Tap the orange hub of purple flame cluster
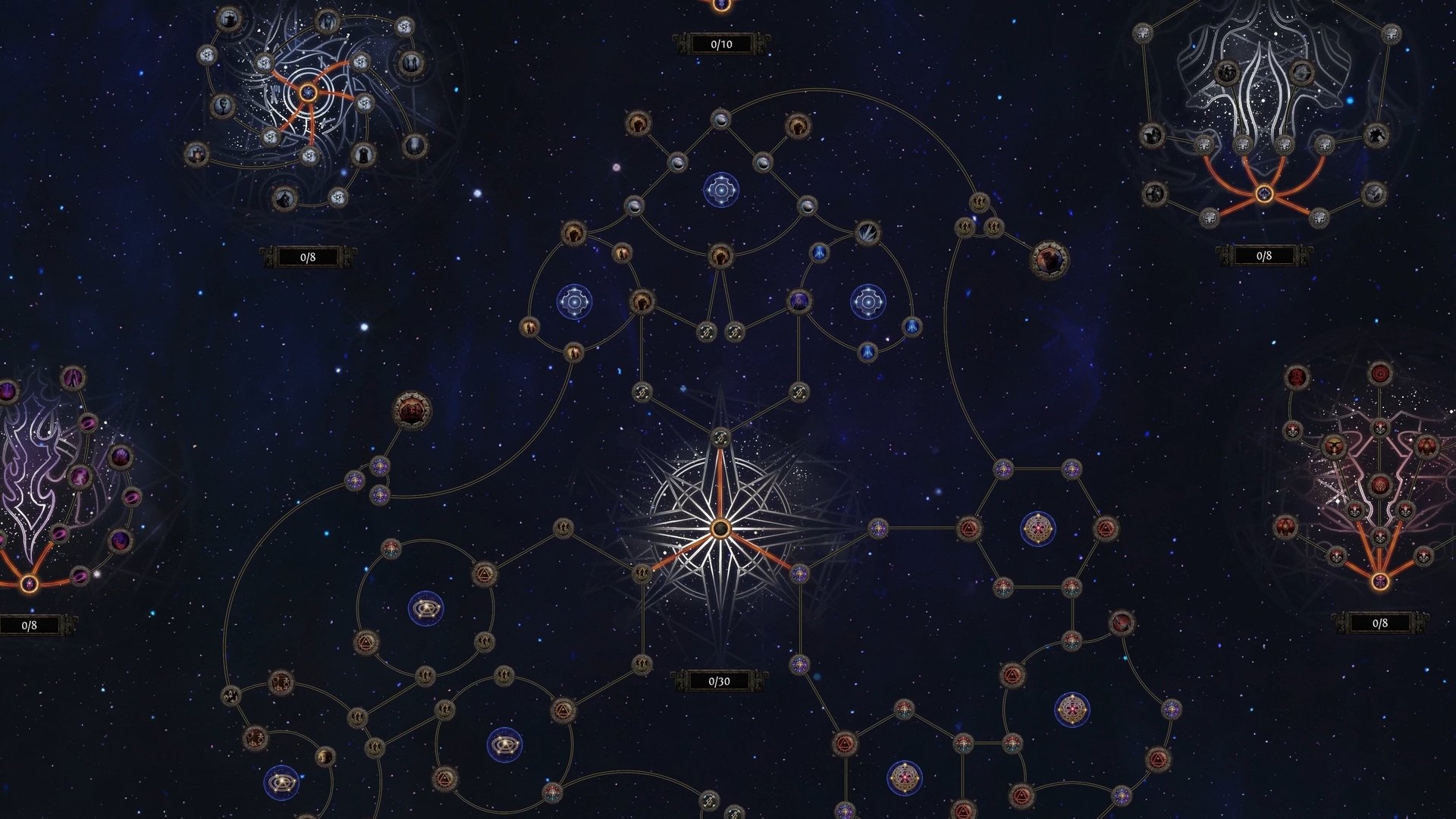Screen dimensions: 1456x819 (x=29, y=584)
